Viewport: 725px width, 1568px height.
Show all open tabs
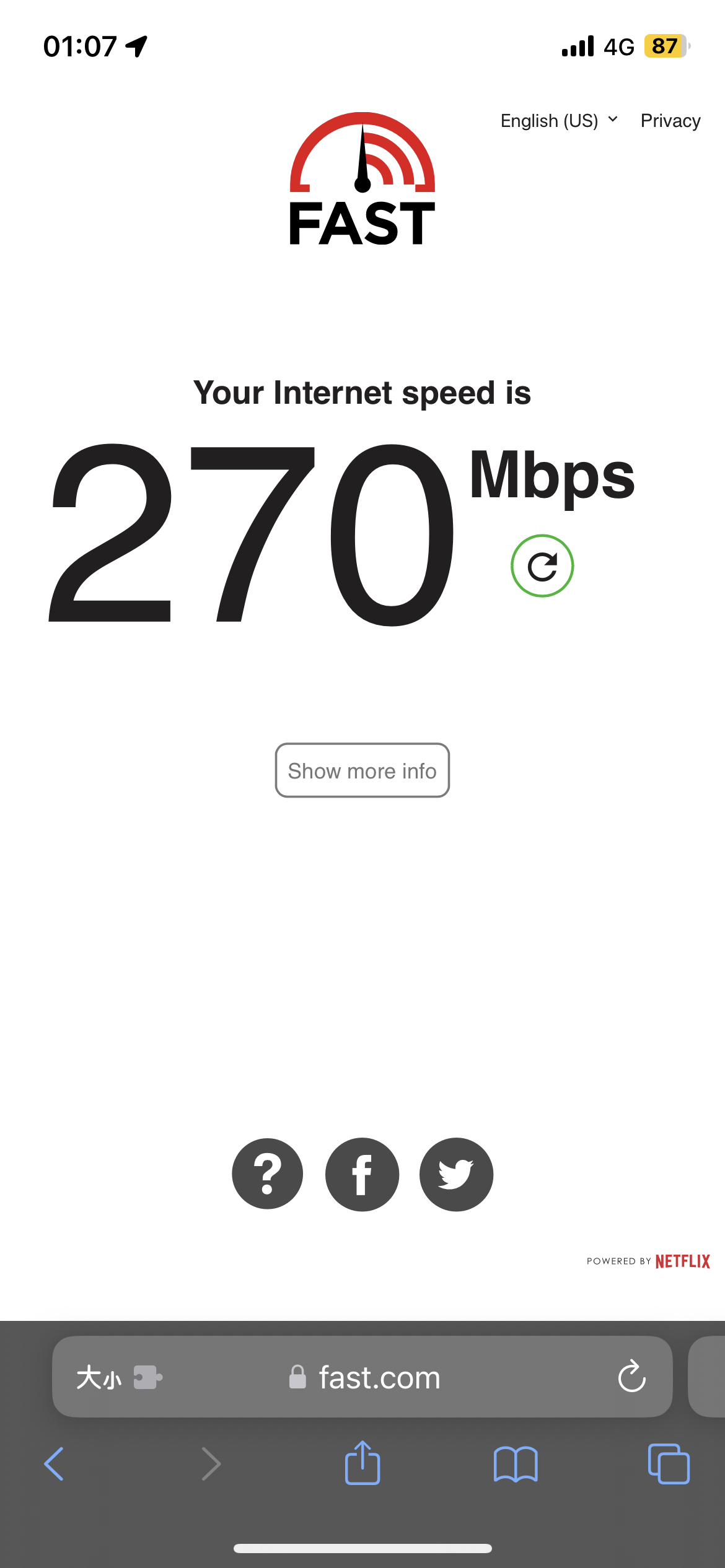coord(669,1464)
